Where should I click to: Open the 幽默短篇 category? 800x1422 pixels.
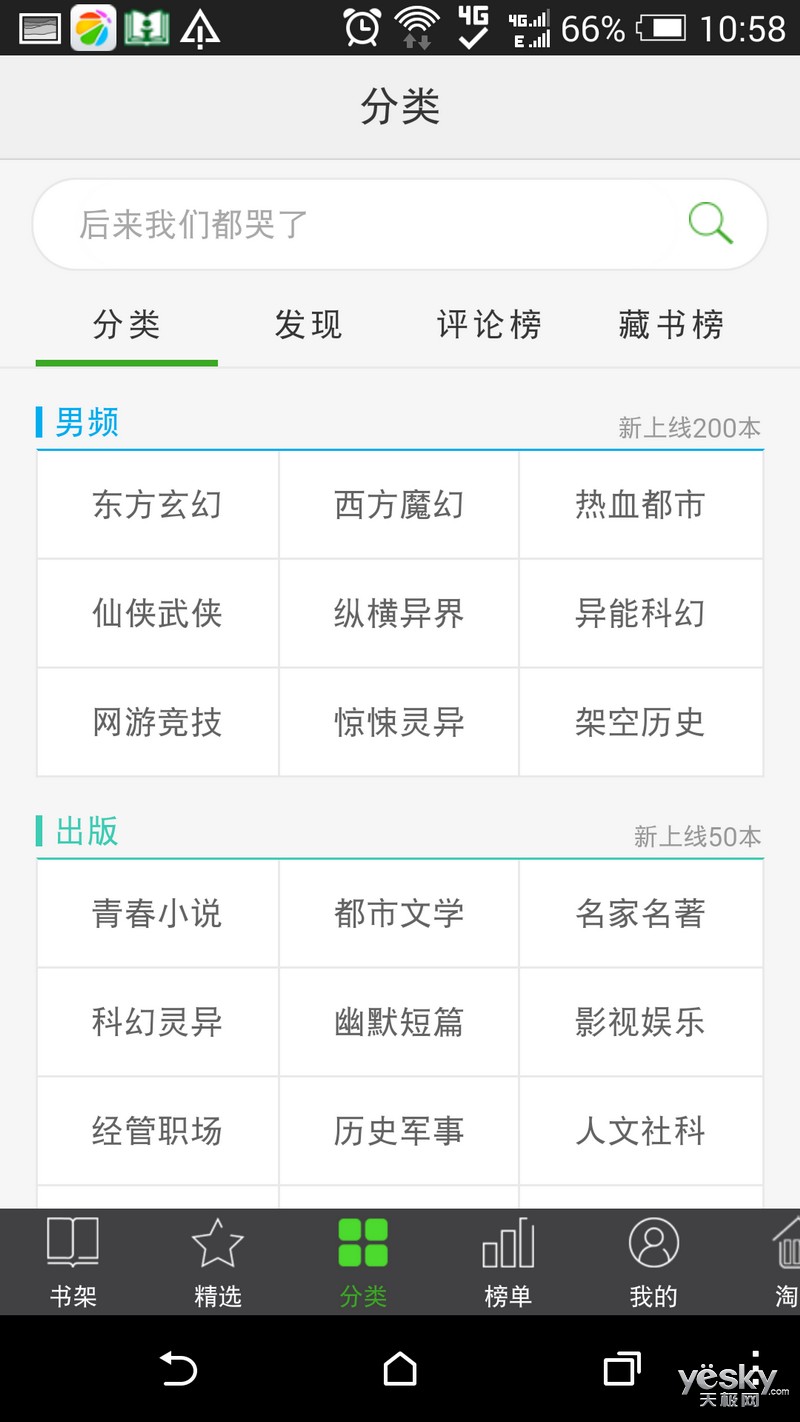(x=399, y=1022)
